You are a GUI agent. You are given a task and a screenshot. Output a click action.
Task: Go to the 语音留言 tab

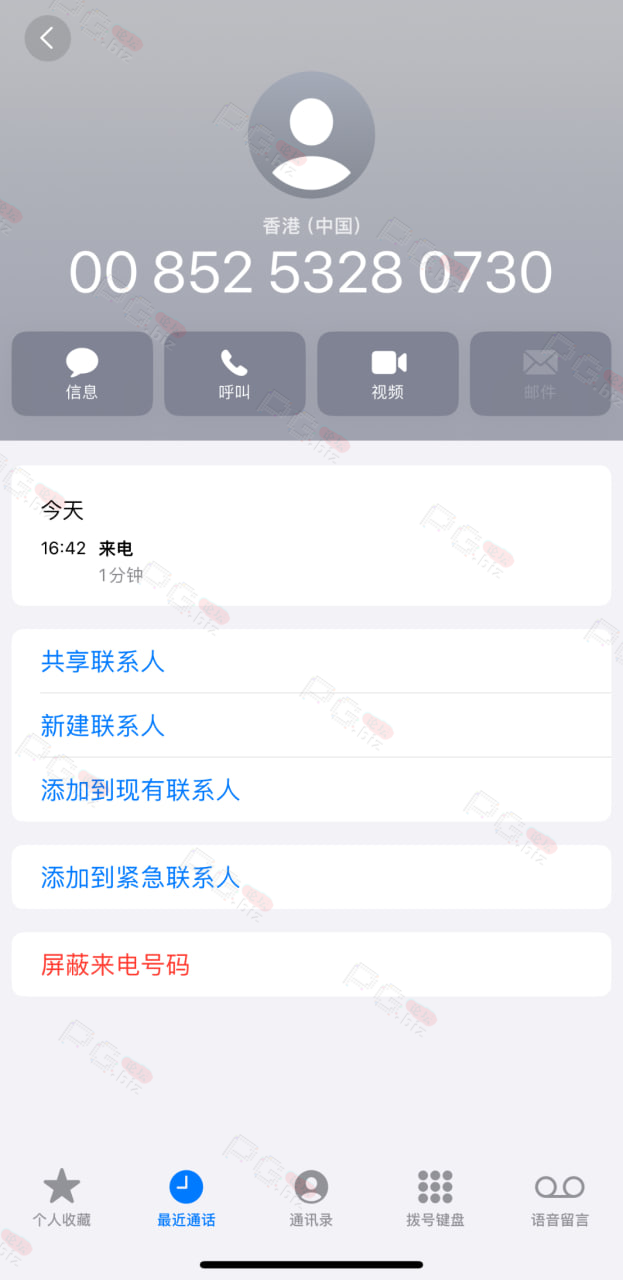point(560,1198)
